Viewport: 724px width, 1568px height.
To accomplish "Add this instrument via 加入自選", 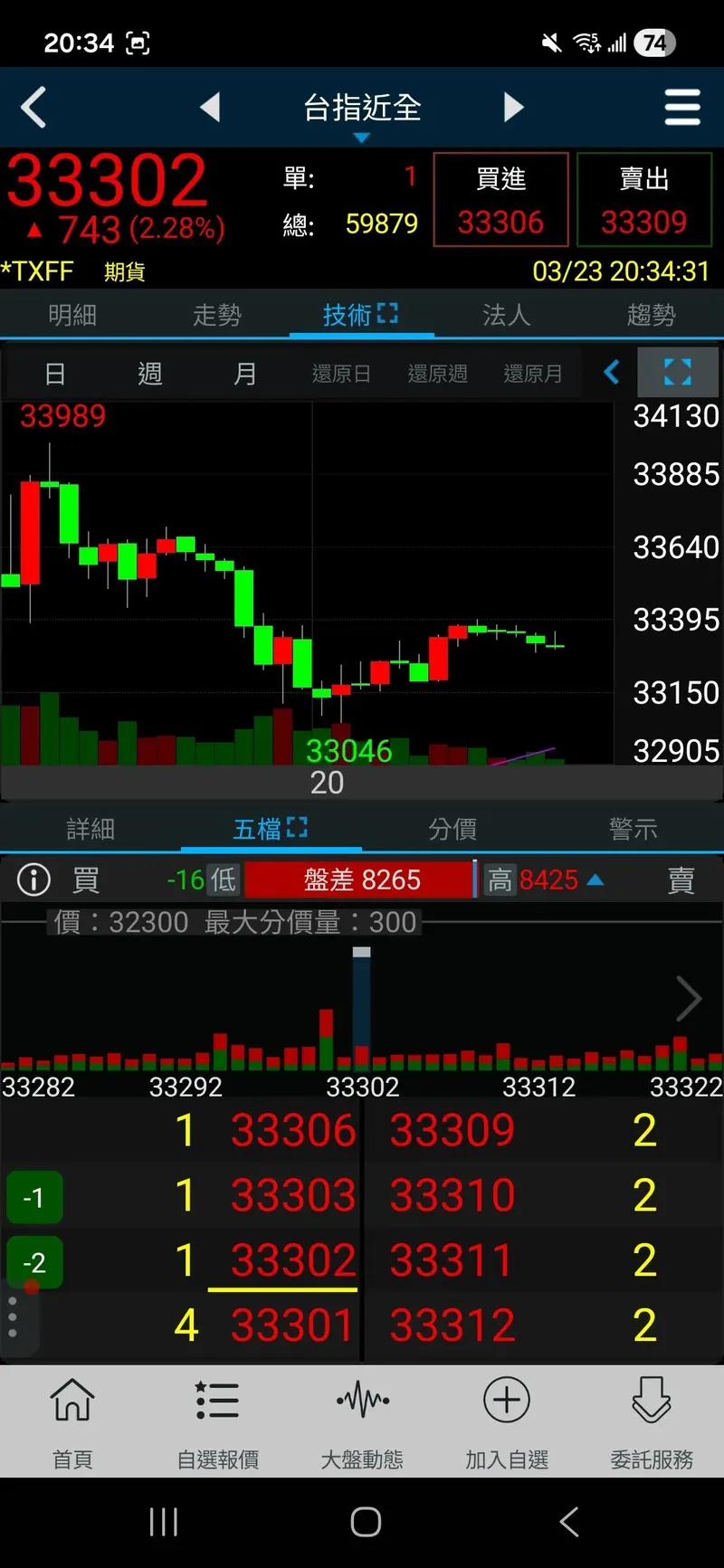I will [x=507, y=1421].
